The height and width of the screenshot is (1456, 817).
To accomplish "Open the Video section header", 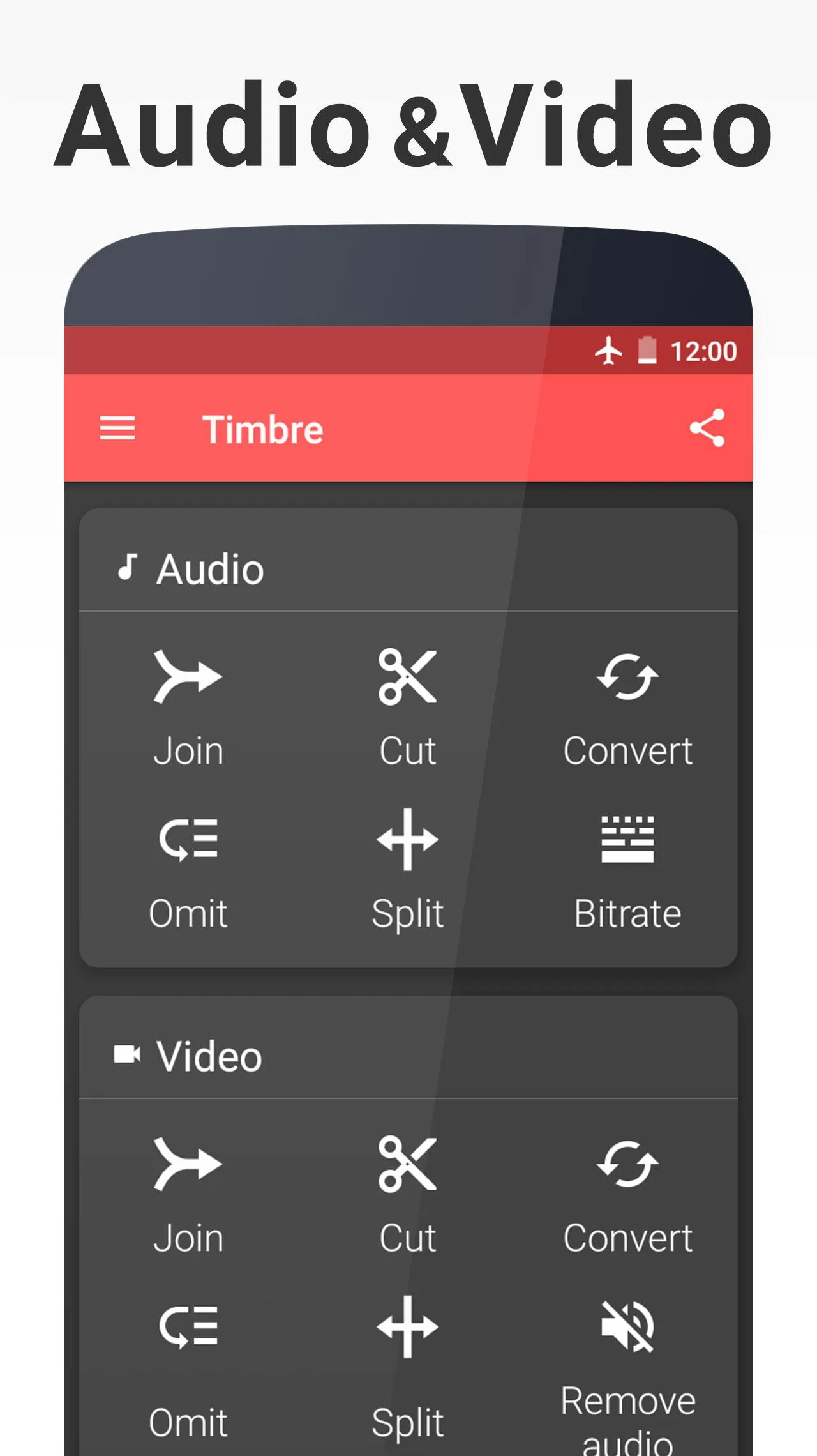I will pyautogui.click(x=209, y=1054).
